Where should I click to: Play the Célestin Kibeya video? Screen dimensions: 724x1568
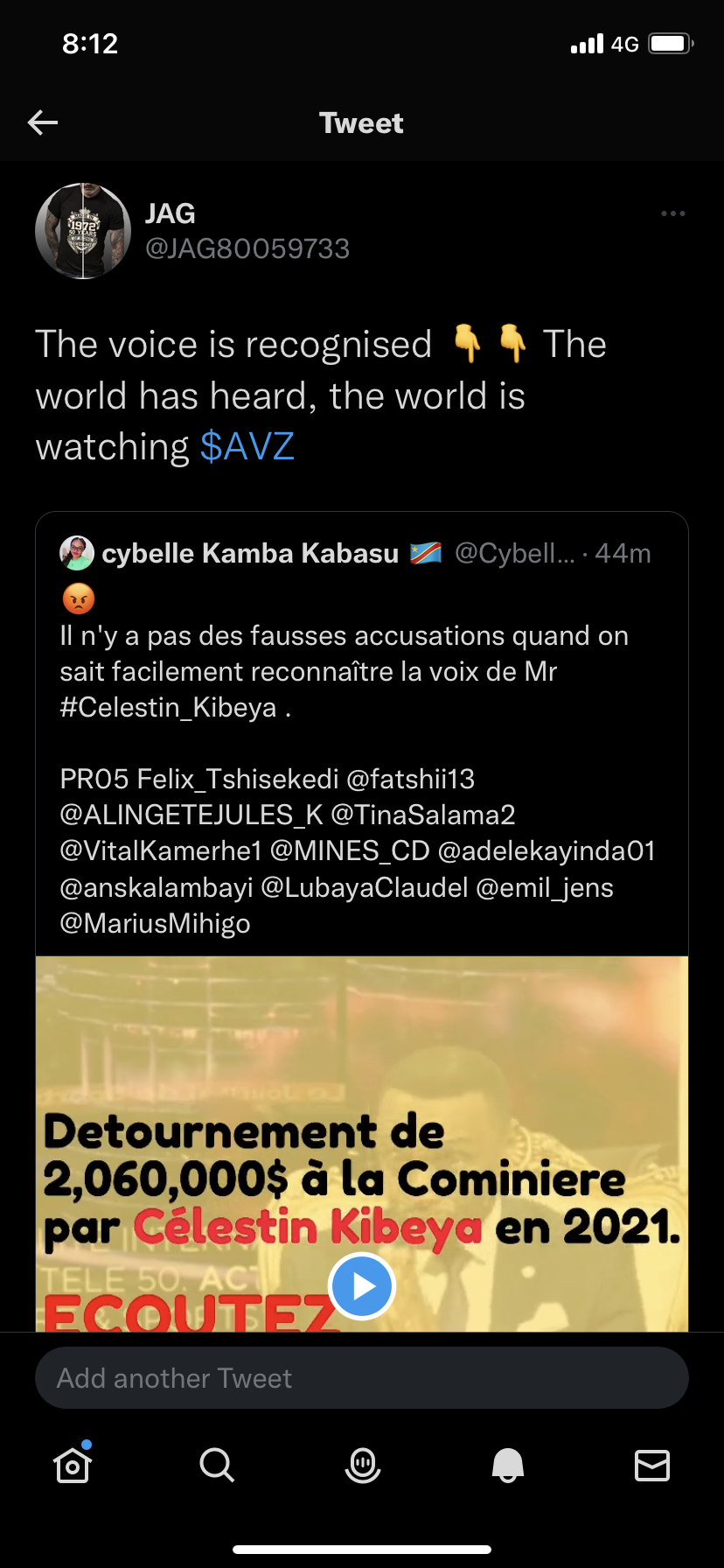(362, 1286)
